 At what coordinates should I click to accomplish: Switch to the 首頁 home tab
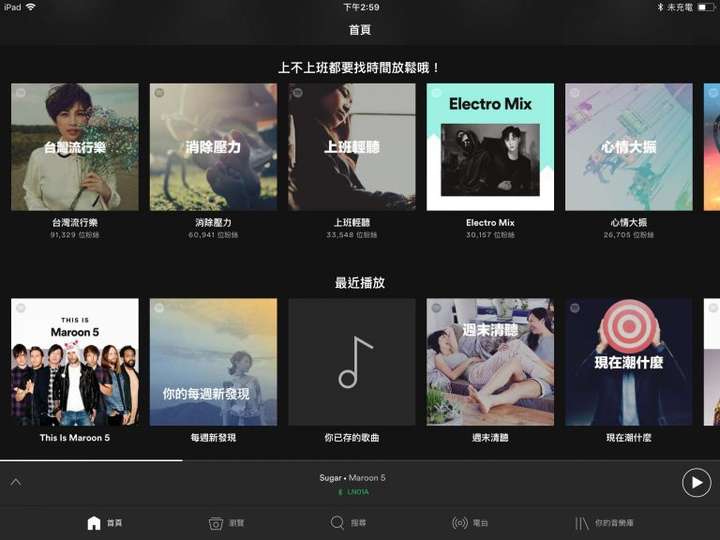click(104, 523)
